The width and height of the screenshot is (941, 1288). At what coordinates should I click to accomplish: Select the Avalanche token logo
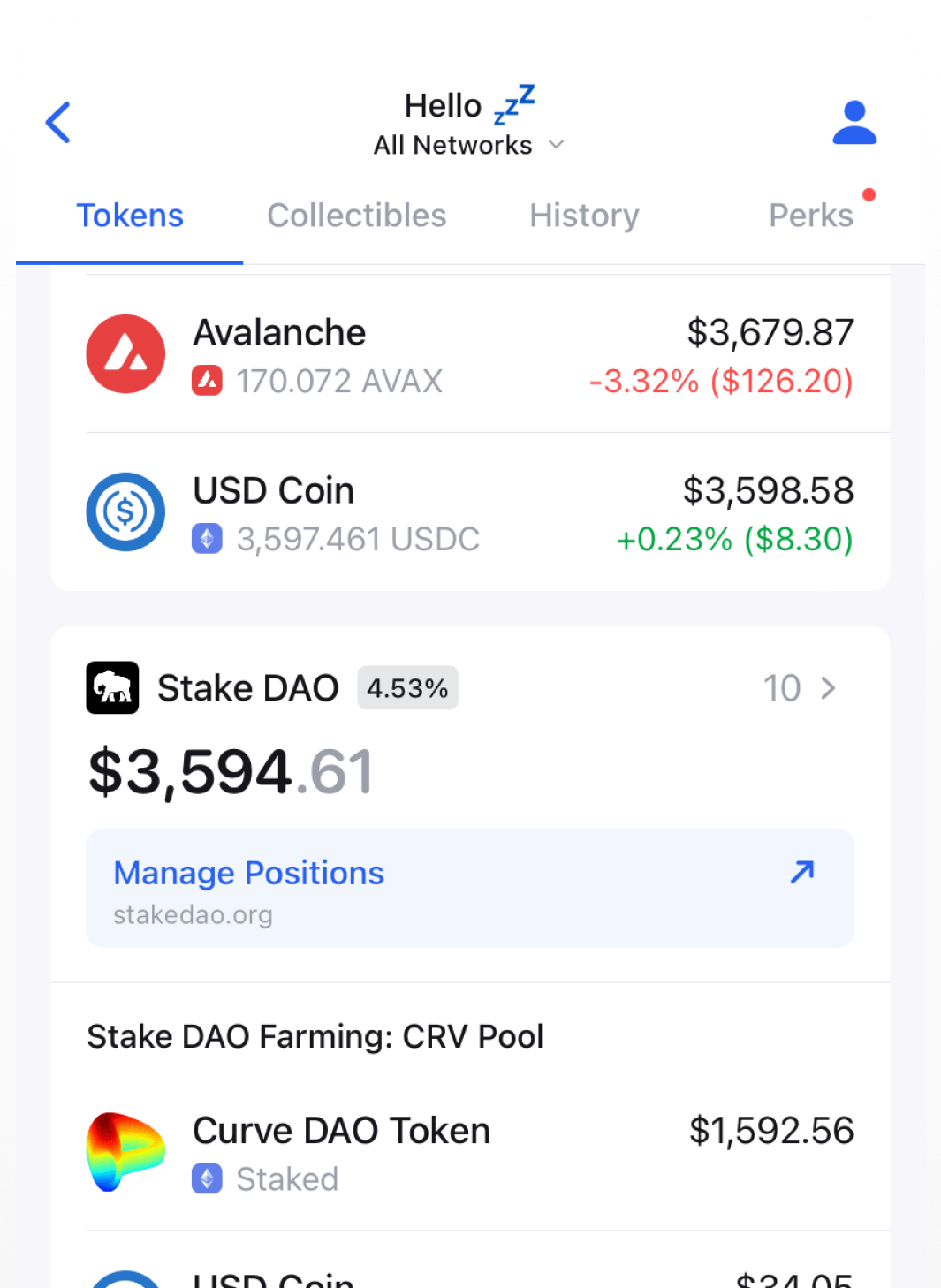point(125,353)
